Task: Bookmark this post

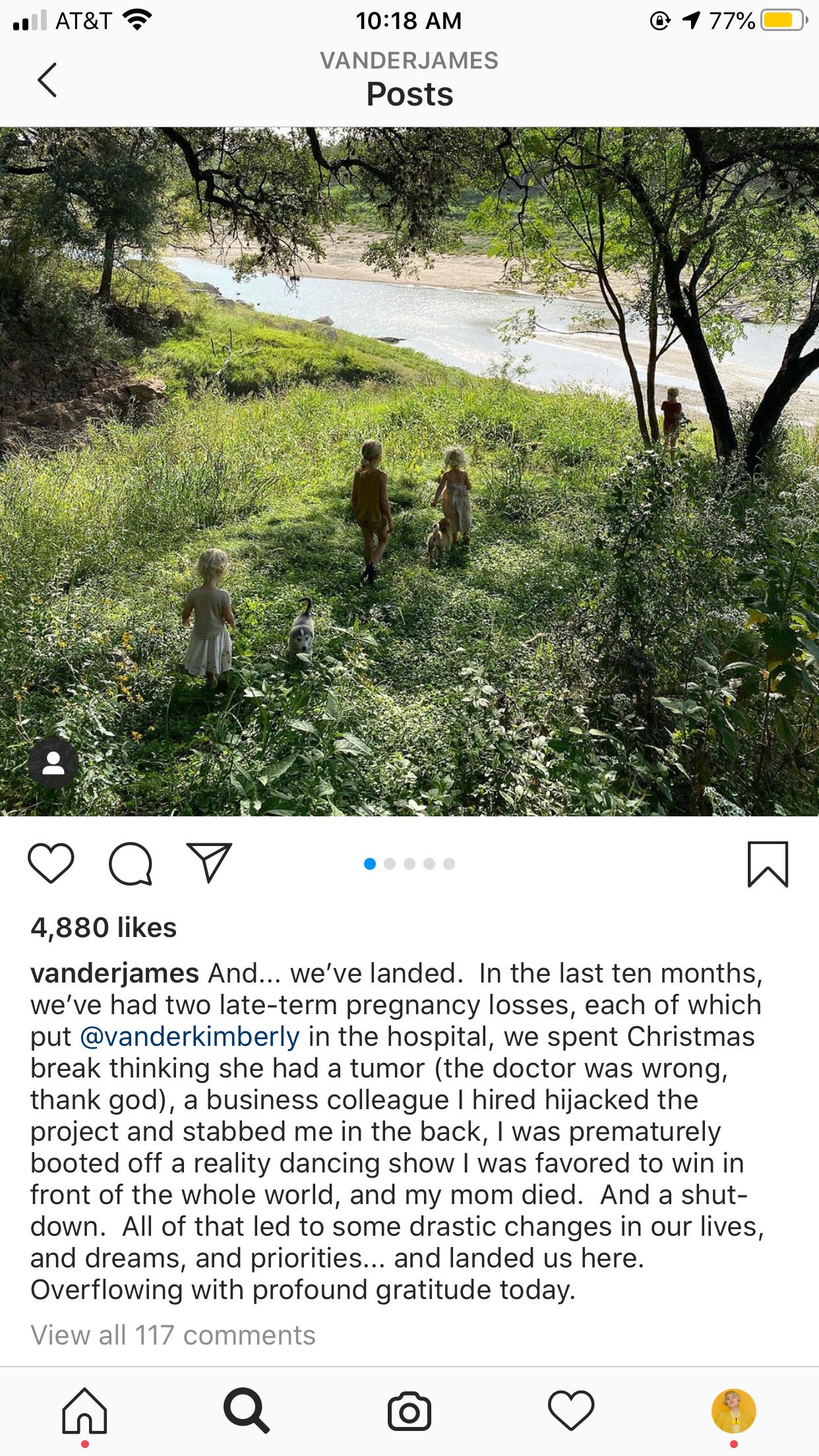Action: pos(768,864)
